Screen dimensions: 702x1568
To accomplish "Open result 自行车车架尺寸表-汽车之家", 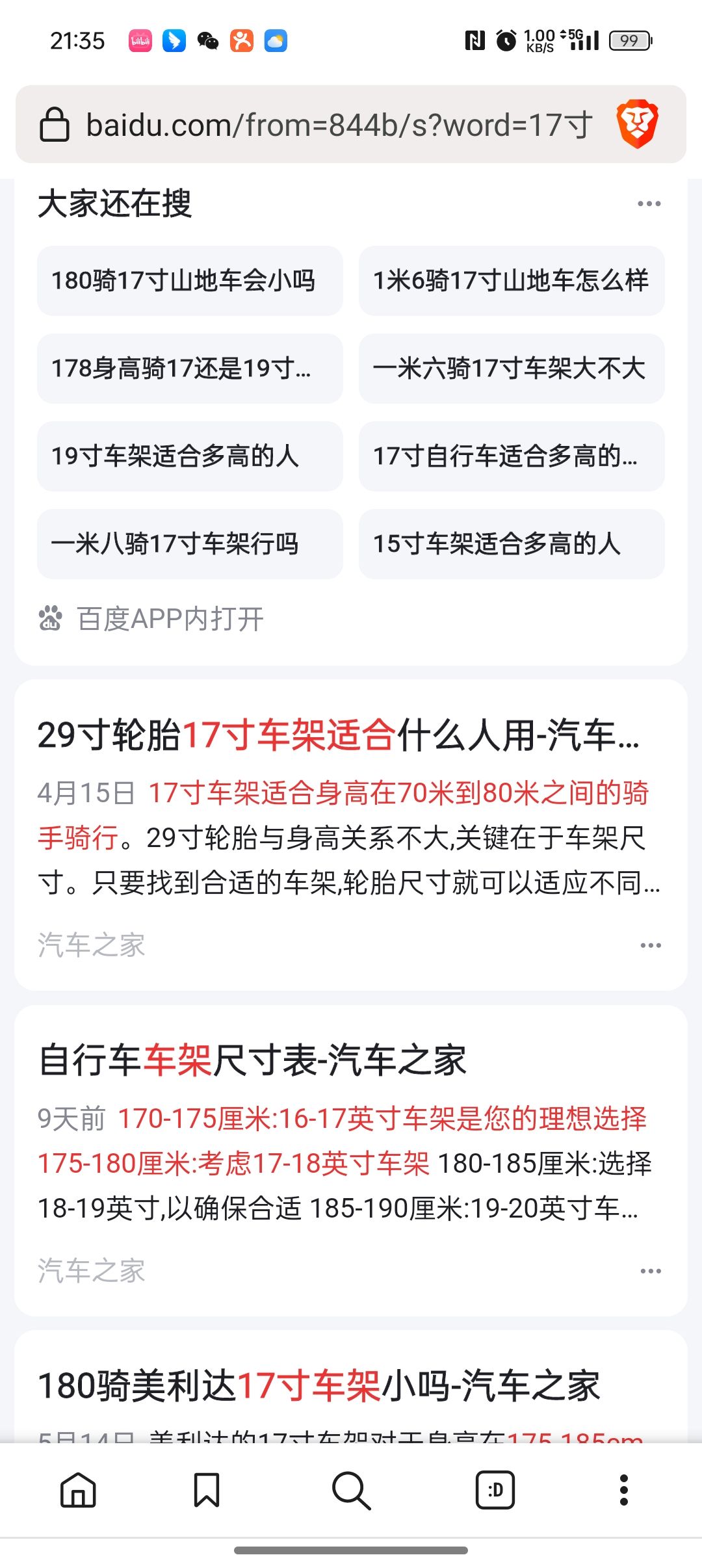I will click(x=253, y=1061).
